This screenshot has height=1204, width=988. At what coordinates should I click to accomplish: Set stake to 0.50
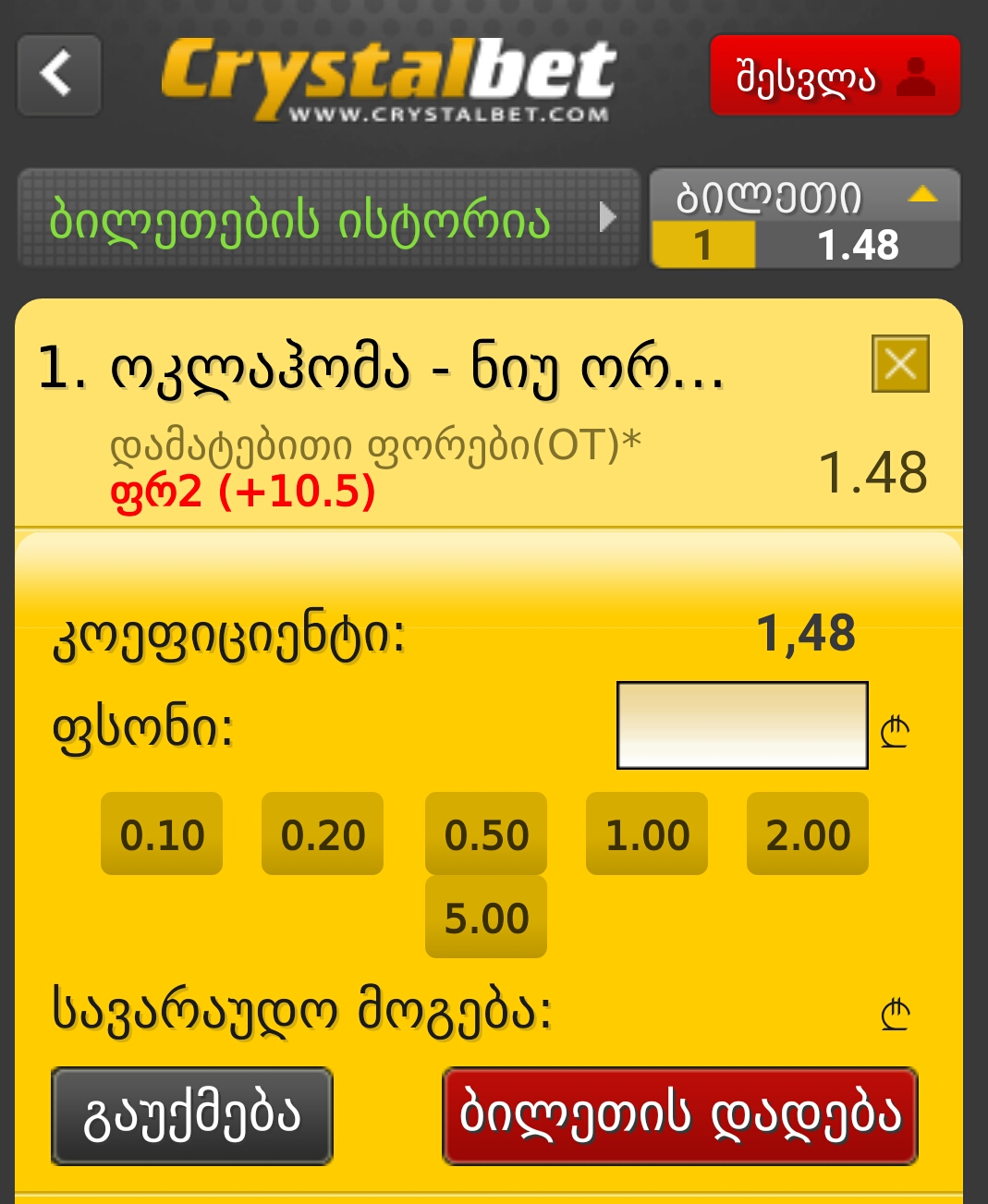click(486, 834)
